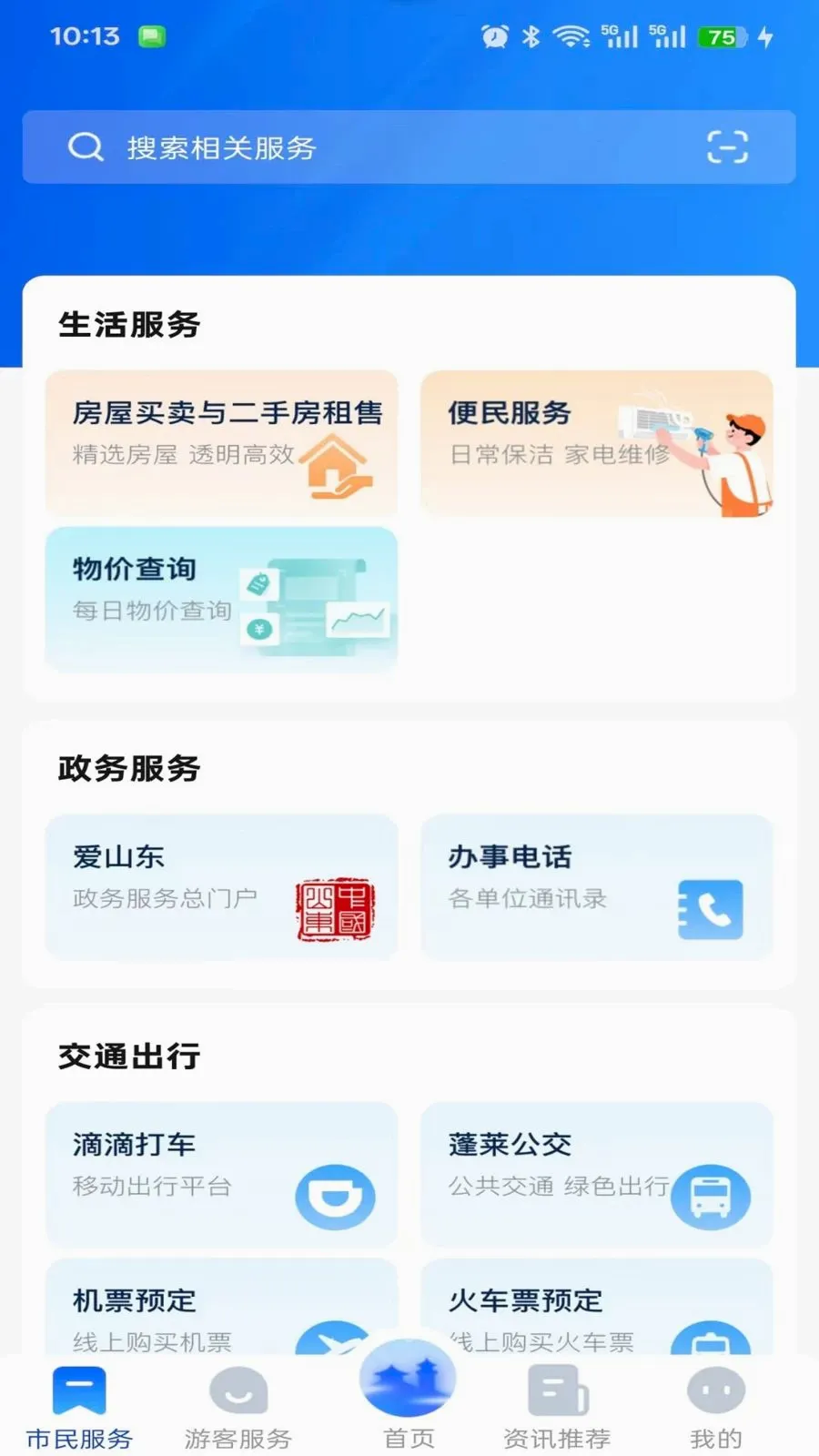The height and width of the screenshot is (1456, 819).
Task: Open 滴滴打车 ride service
Action: pyautogui.click(x=221, y=1175)
